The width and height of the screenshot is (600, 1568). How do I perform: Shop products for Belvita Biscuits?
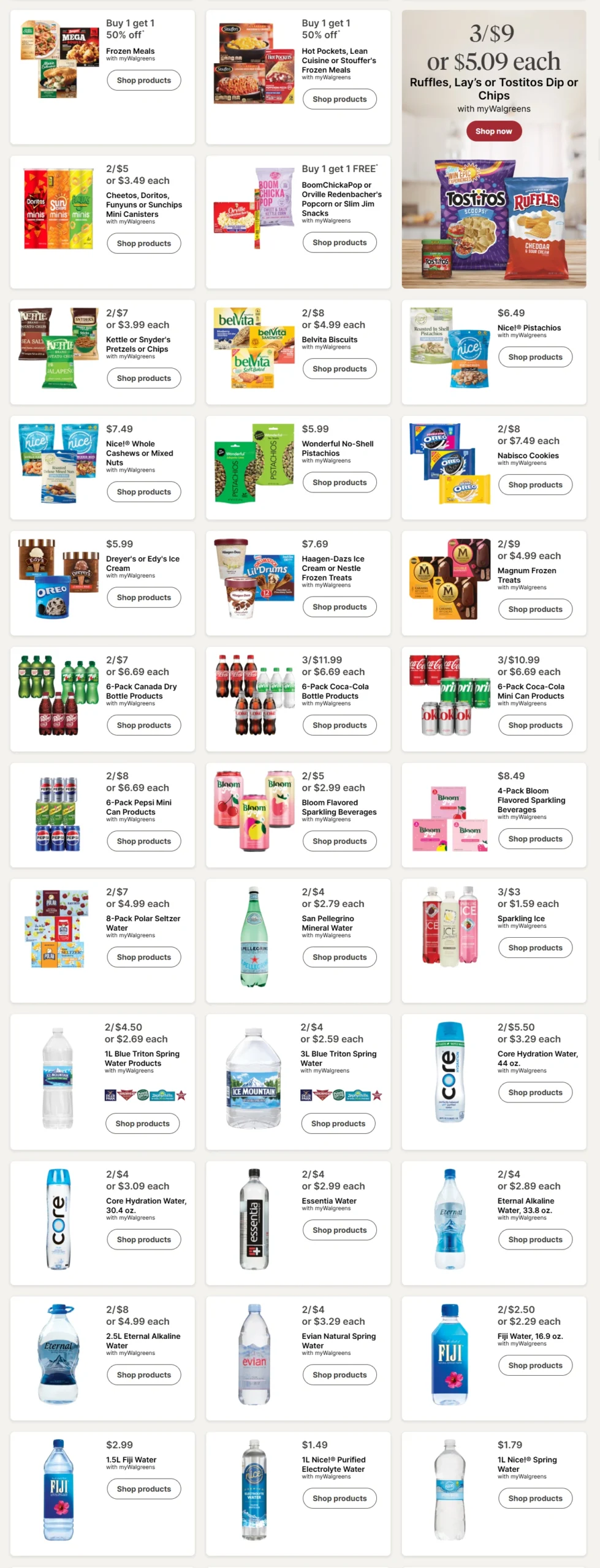[340, 369]
